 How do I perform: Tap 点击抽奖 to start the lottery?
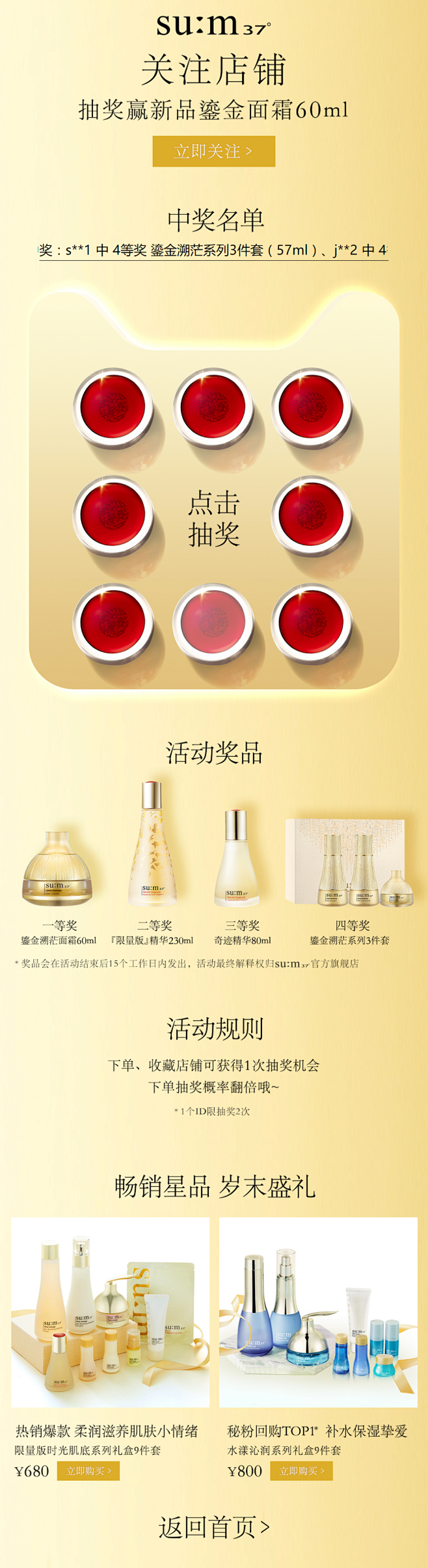click(213, 519)
